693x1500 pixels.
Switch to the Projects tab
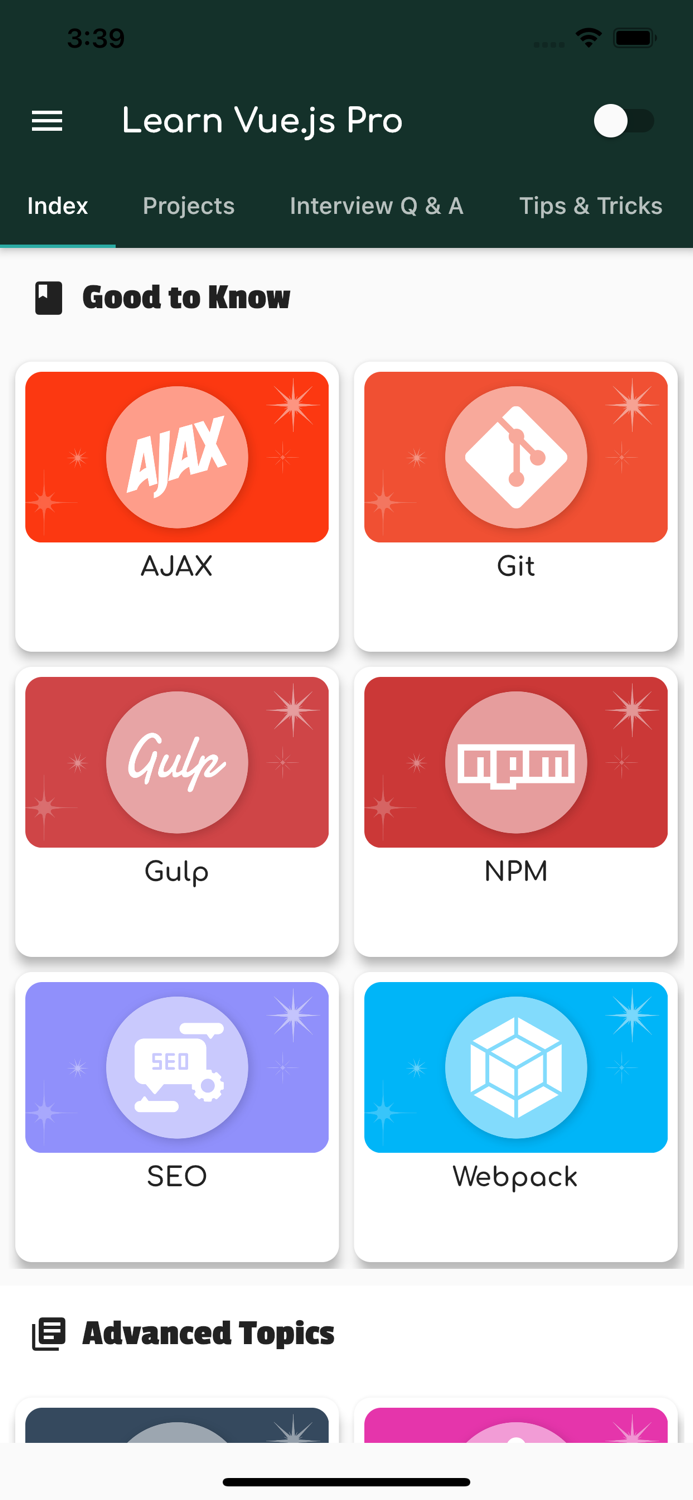(189, 206)
